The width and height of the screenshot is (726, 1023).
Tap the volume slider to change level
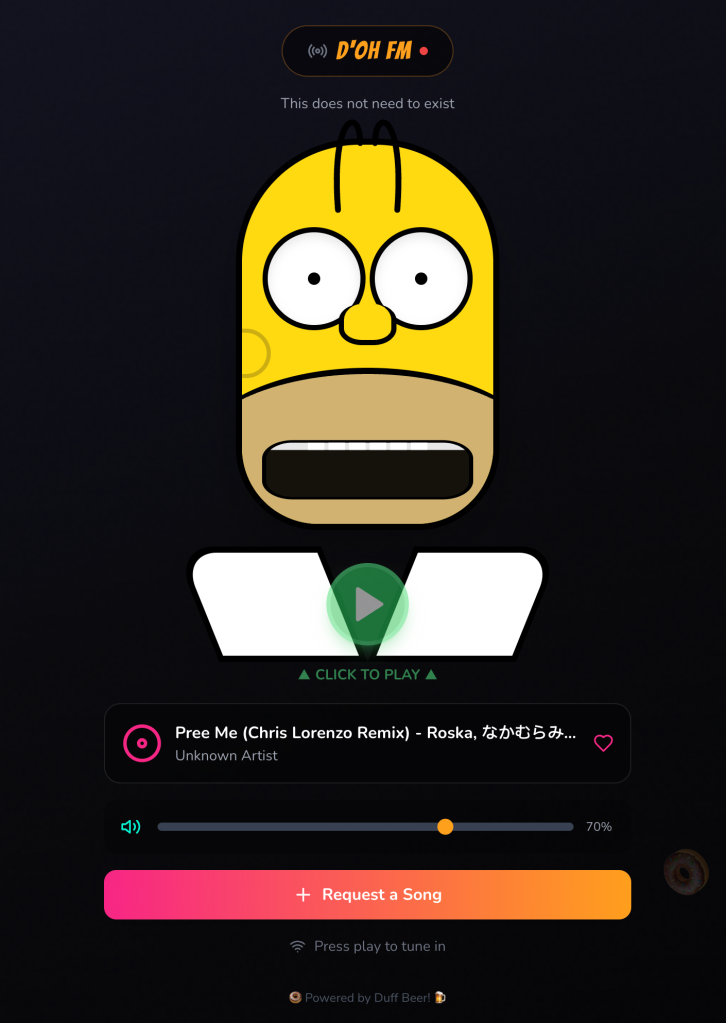(x=365, y=827)
